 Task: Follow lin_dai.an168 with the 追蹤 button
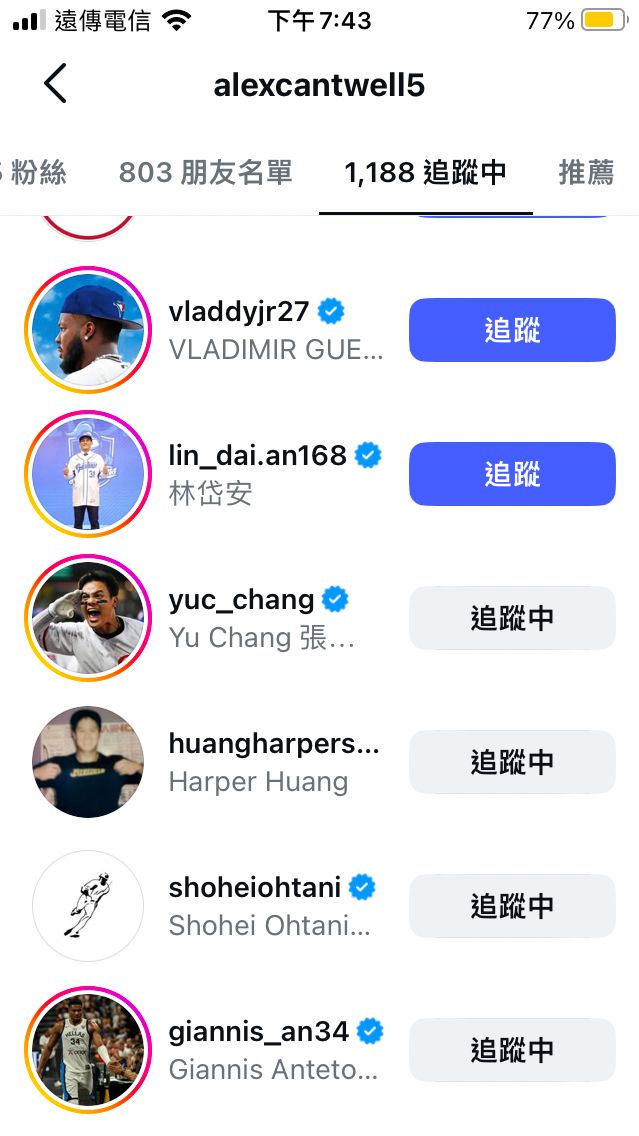point(512,474)
